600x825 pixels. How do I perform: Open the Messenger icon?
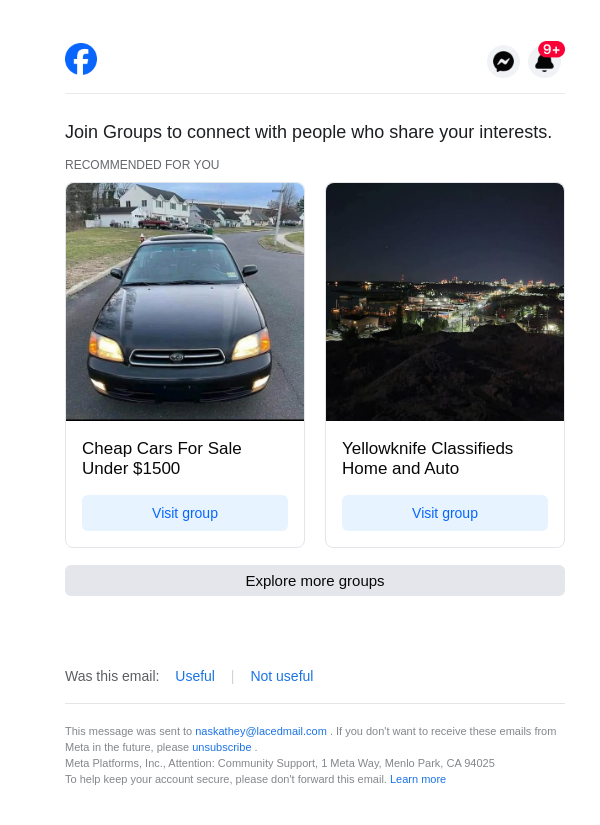click(503, 62)
